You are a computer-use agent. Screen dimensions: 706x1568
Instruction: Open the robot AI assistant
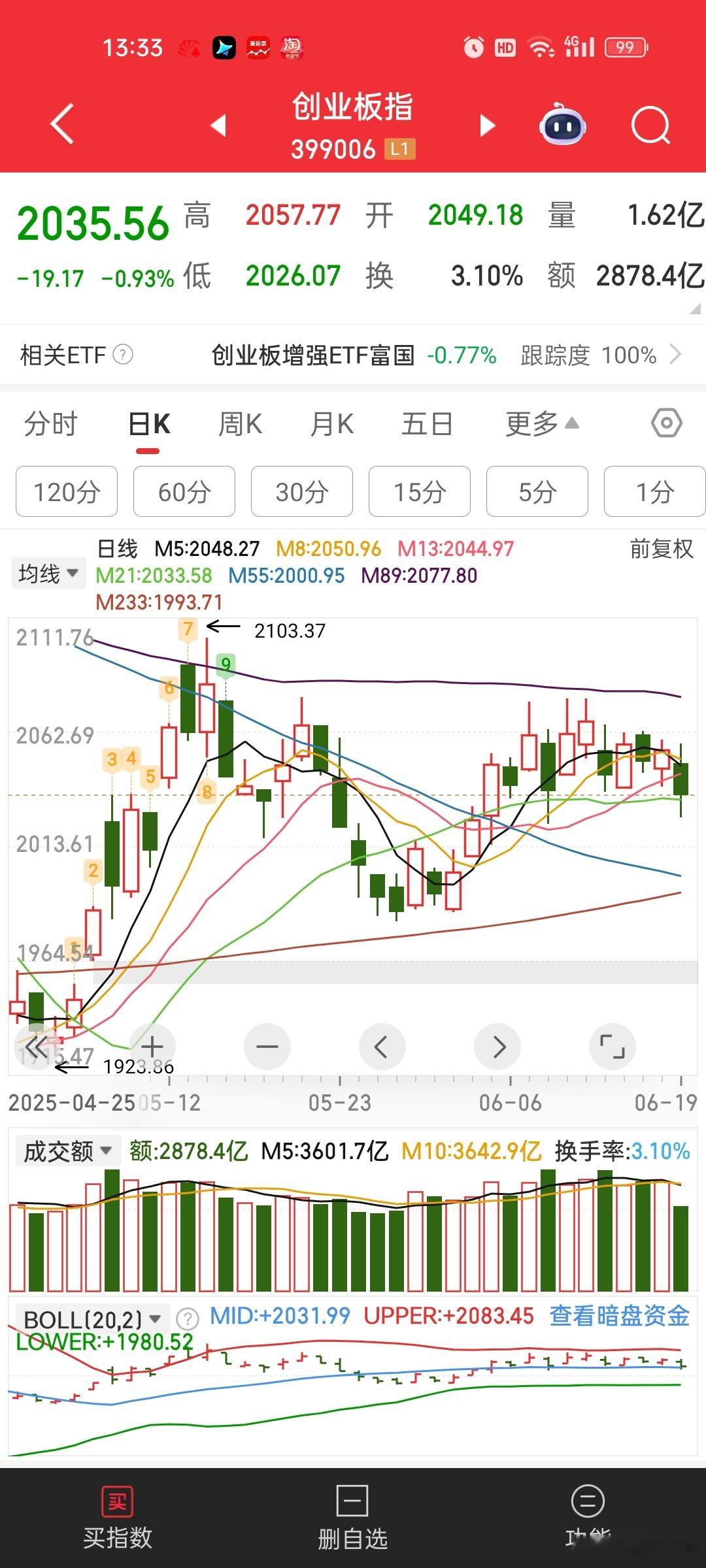click(x=562, y=125)
